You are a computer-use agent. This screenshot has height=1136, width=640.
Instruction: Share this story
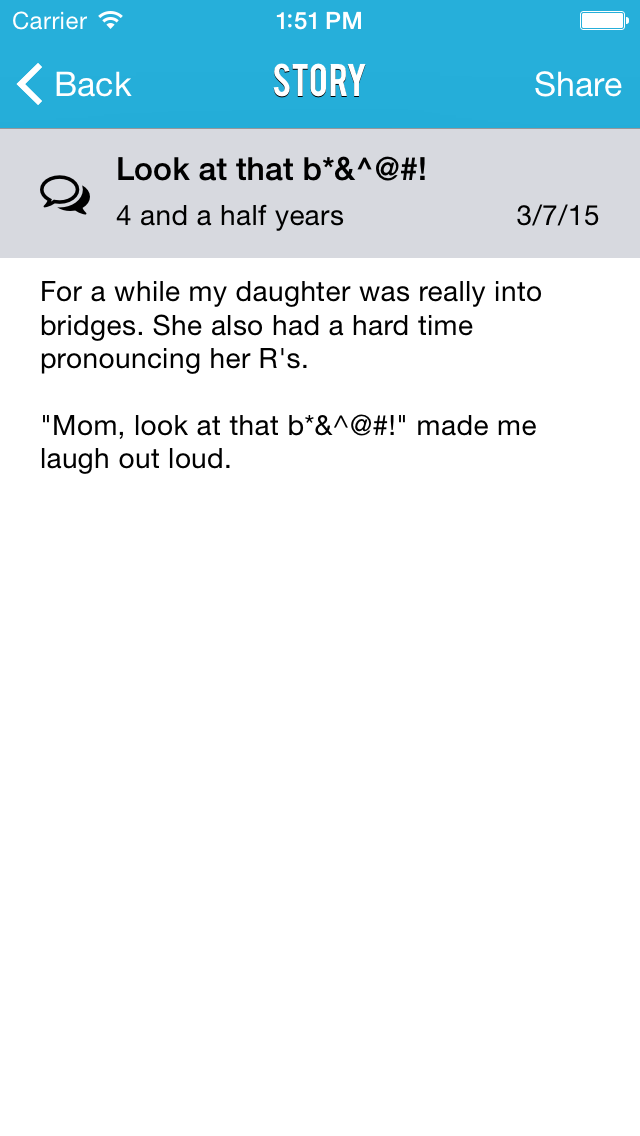[x=578, y=85]
